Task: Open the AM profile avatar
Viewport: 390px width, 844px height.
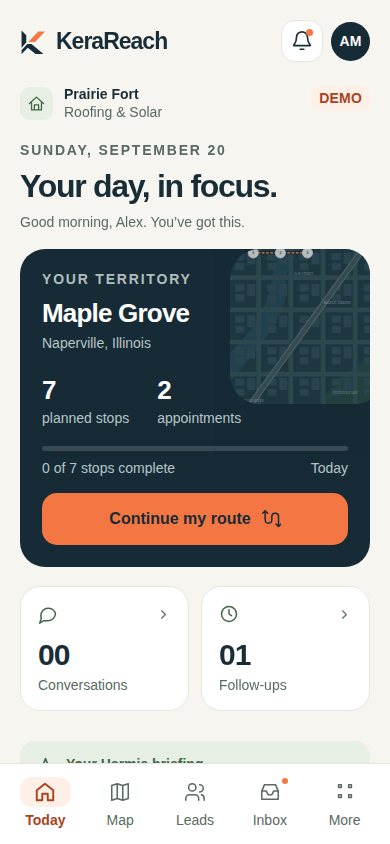Action: click(x=350, y=41)
